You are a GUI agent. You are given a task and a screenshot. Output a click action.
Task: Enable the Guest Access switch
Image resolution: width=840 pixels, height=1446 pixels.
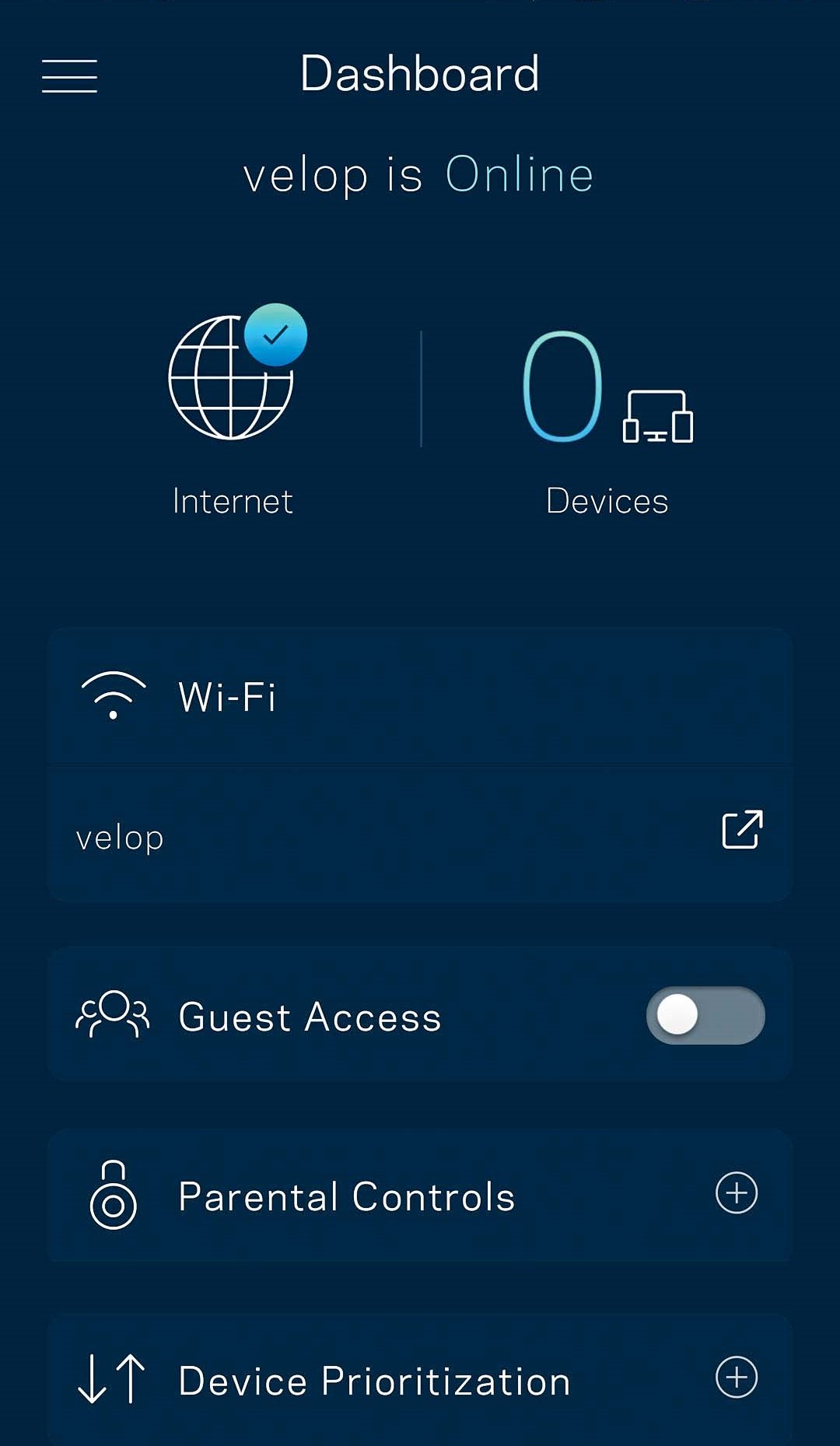click(x=705, y=1016)
